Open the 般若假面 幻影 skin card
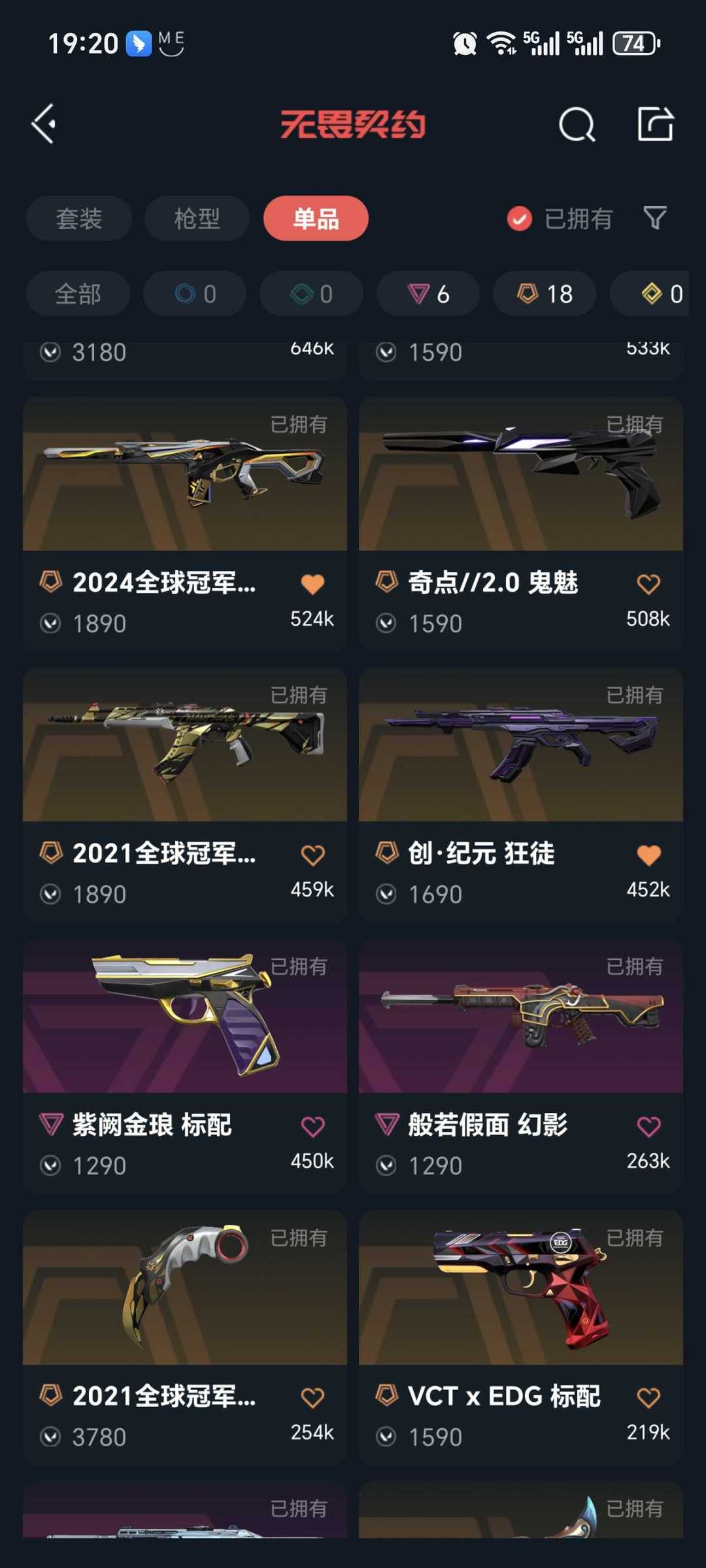The image size is (706, 1568). pos(521,1066)
